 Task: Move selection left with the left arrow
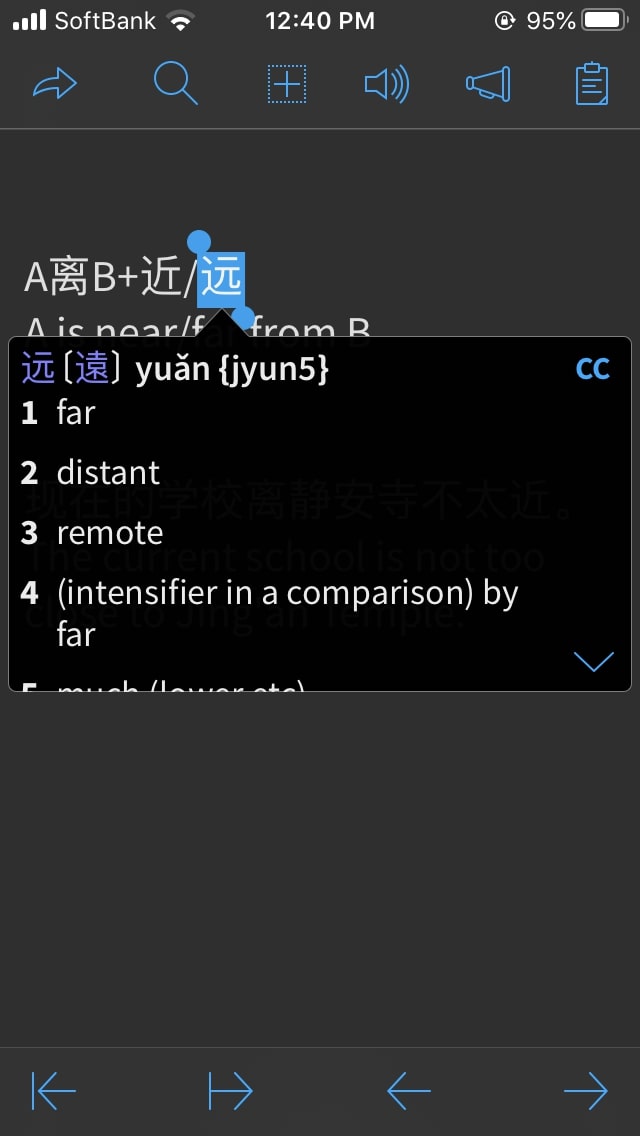point(409,1090)
